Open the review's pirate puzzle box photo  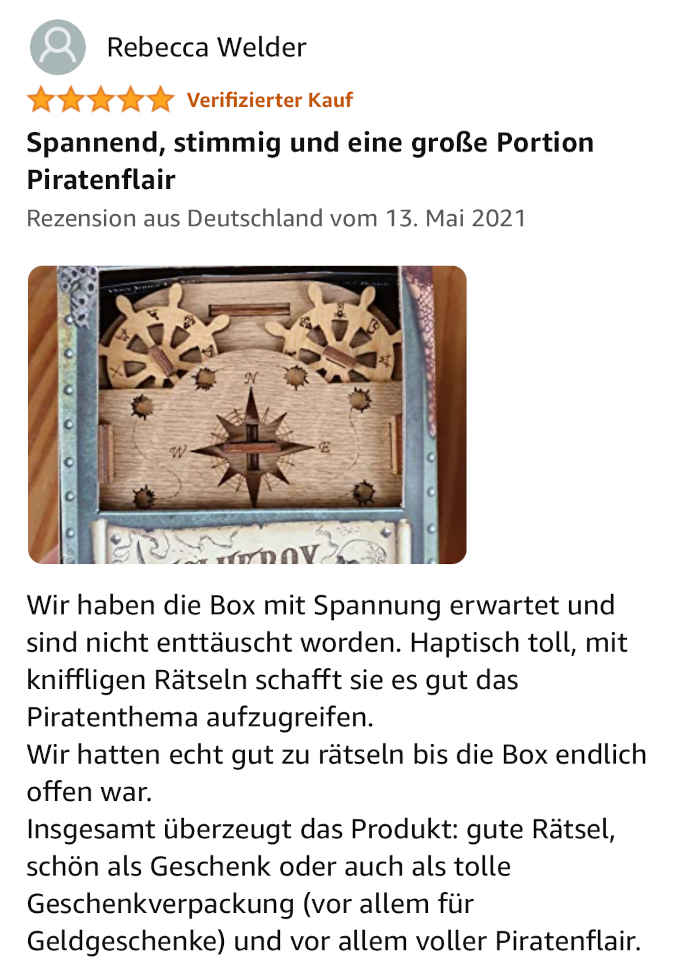(x=246, y=414)
